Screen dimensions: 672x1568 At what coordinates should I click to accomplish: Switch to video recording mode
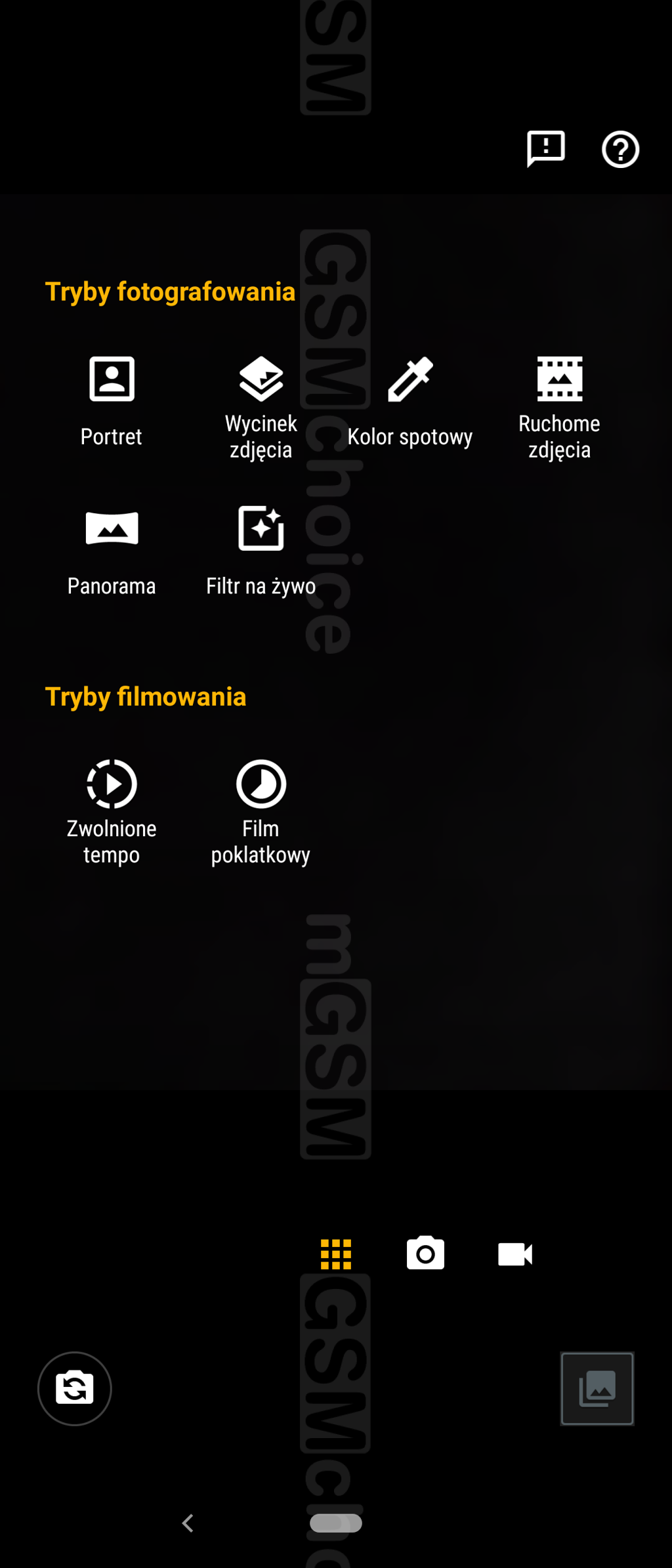click(x=515, y=1254)
